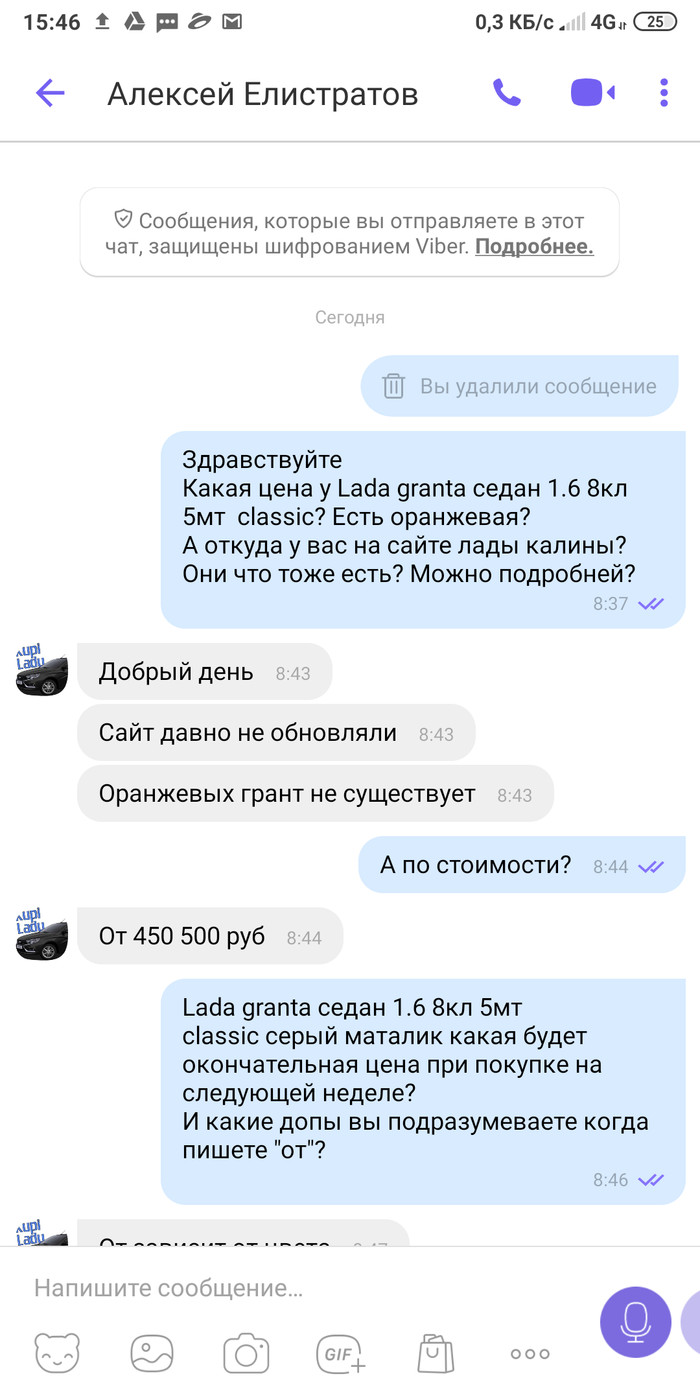Open Алексей Елистратов contact info from title

(x=263, y=94)
